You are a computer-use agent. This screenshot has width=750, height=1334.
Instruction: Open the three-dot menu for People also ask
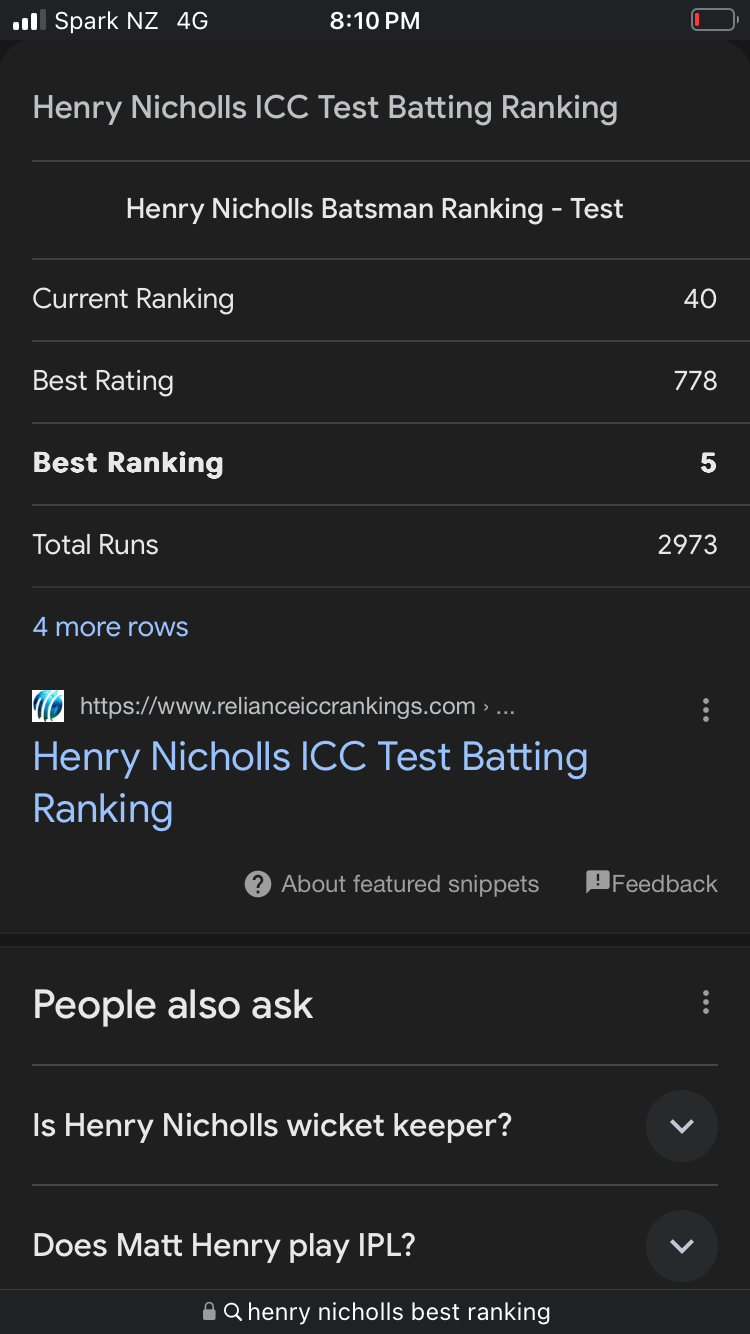click(705, 1001)
